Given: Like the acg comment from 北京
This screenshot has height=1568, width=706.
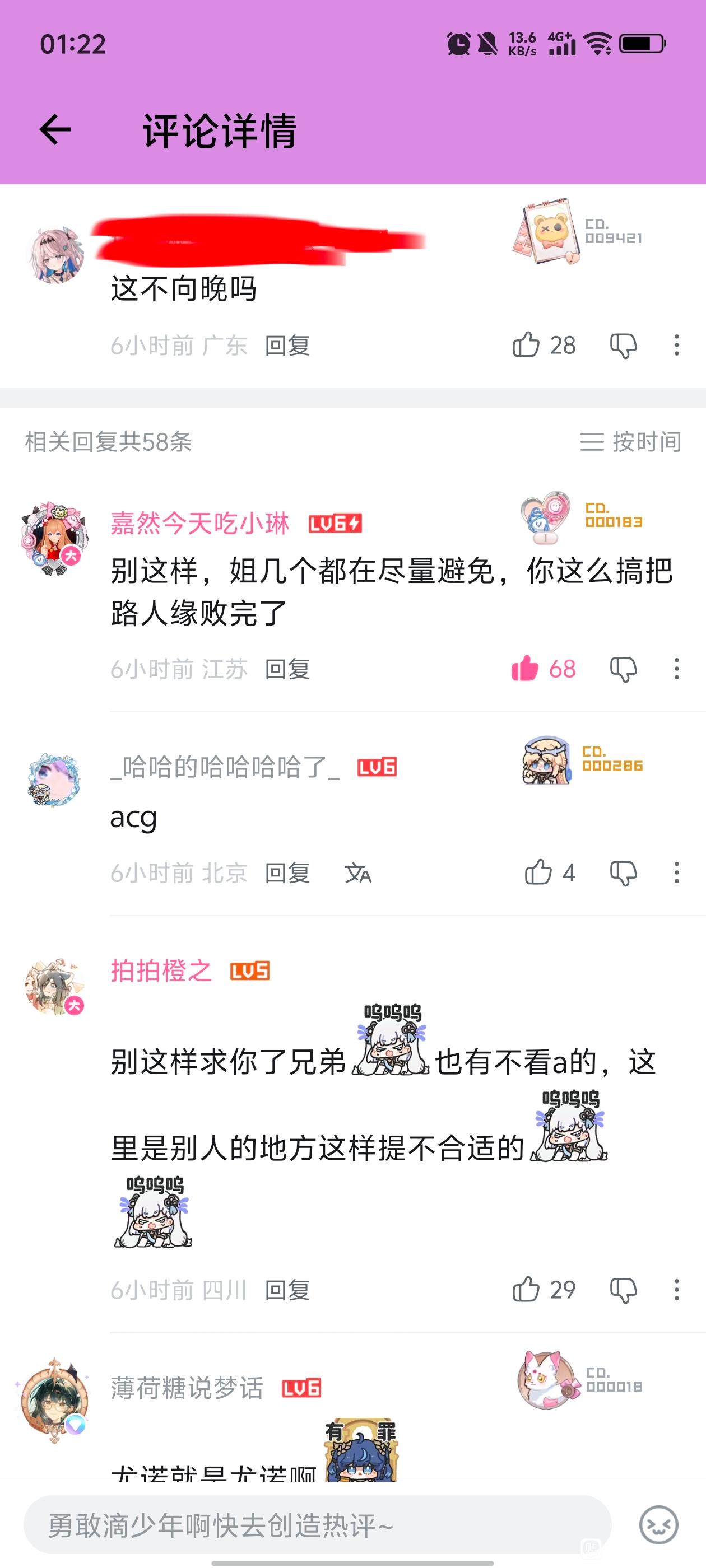Looking at the screenshot, I should coord(538,872).
